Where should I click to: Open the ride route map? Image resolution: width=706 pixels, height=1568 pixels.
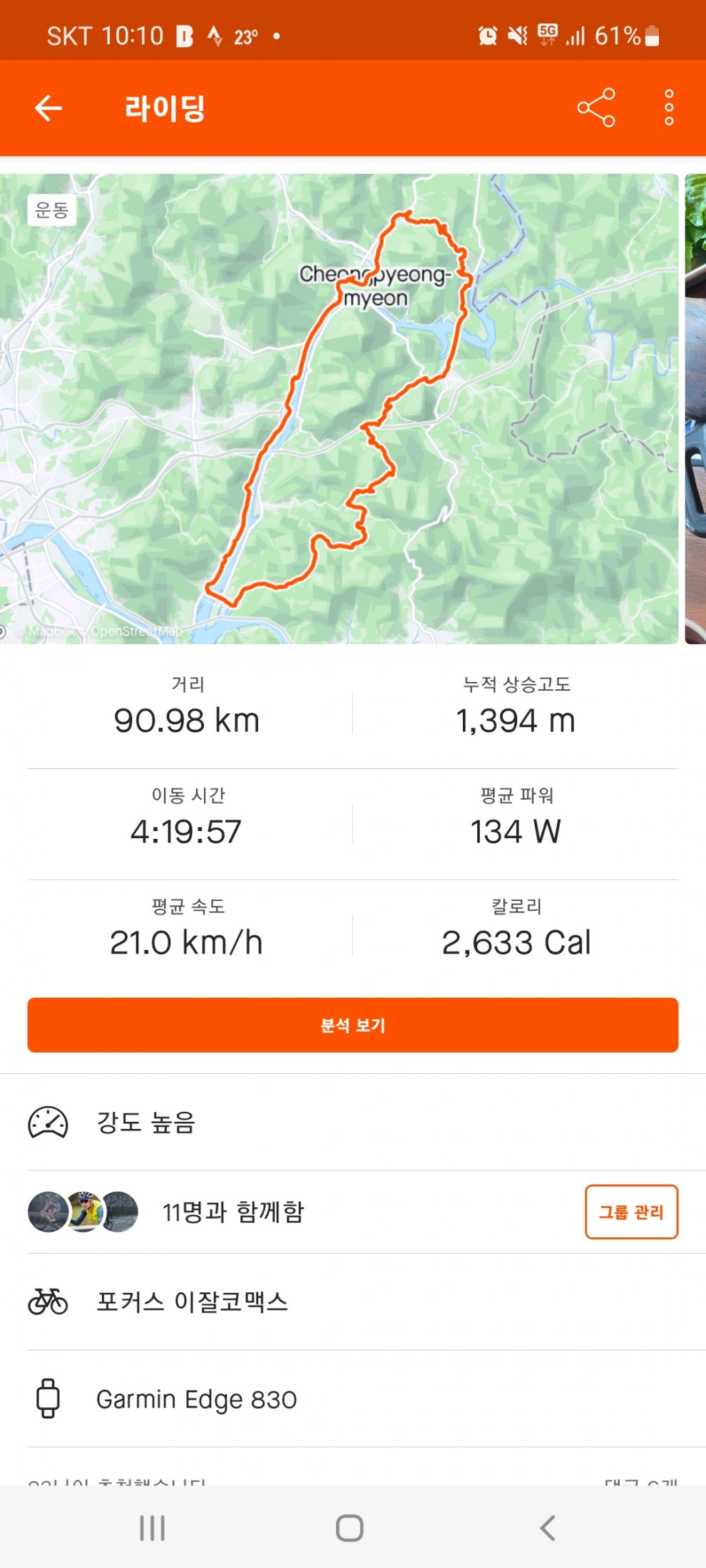(339, 408)
